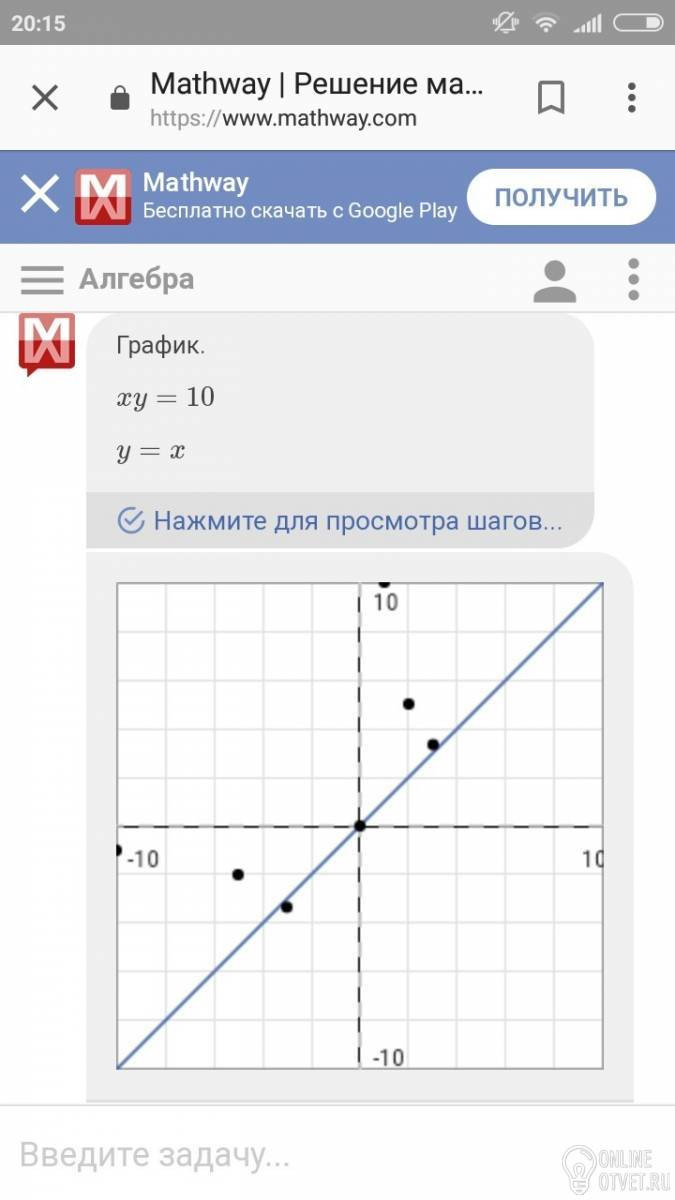This screenshot has width=675, height=1200.
Task: Open the Алгебра hamburger menu
Action: 42,279
